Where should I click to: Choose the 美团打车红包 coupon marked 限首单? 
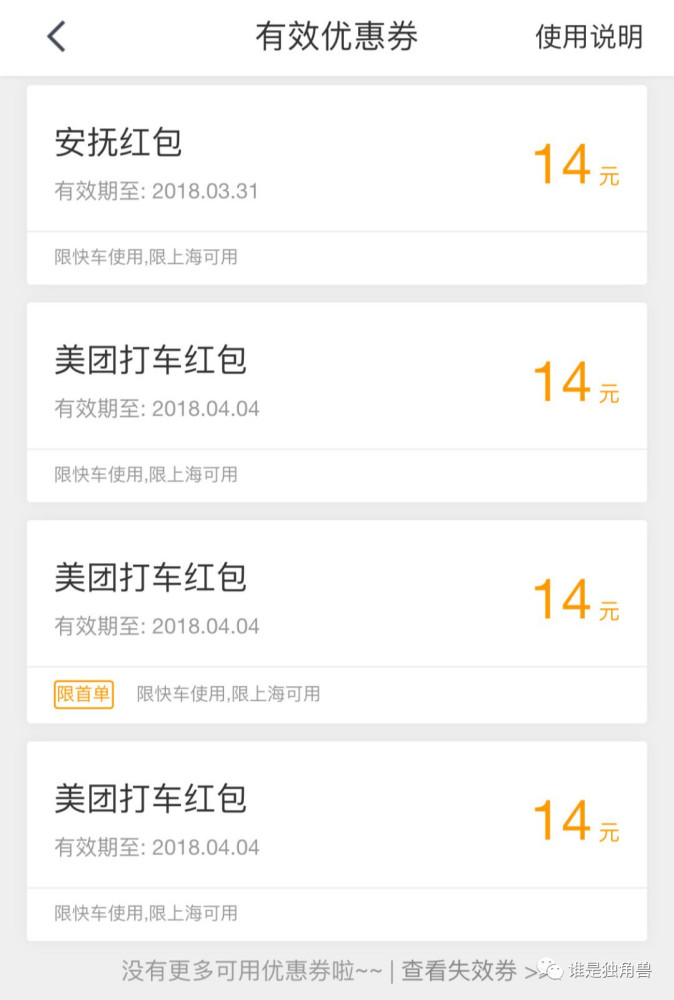pyautogui.click(x=336, y=620)
